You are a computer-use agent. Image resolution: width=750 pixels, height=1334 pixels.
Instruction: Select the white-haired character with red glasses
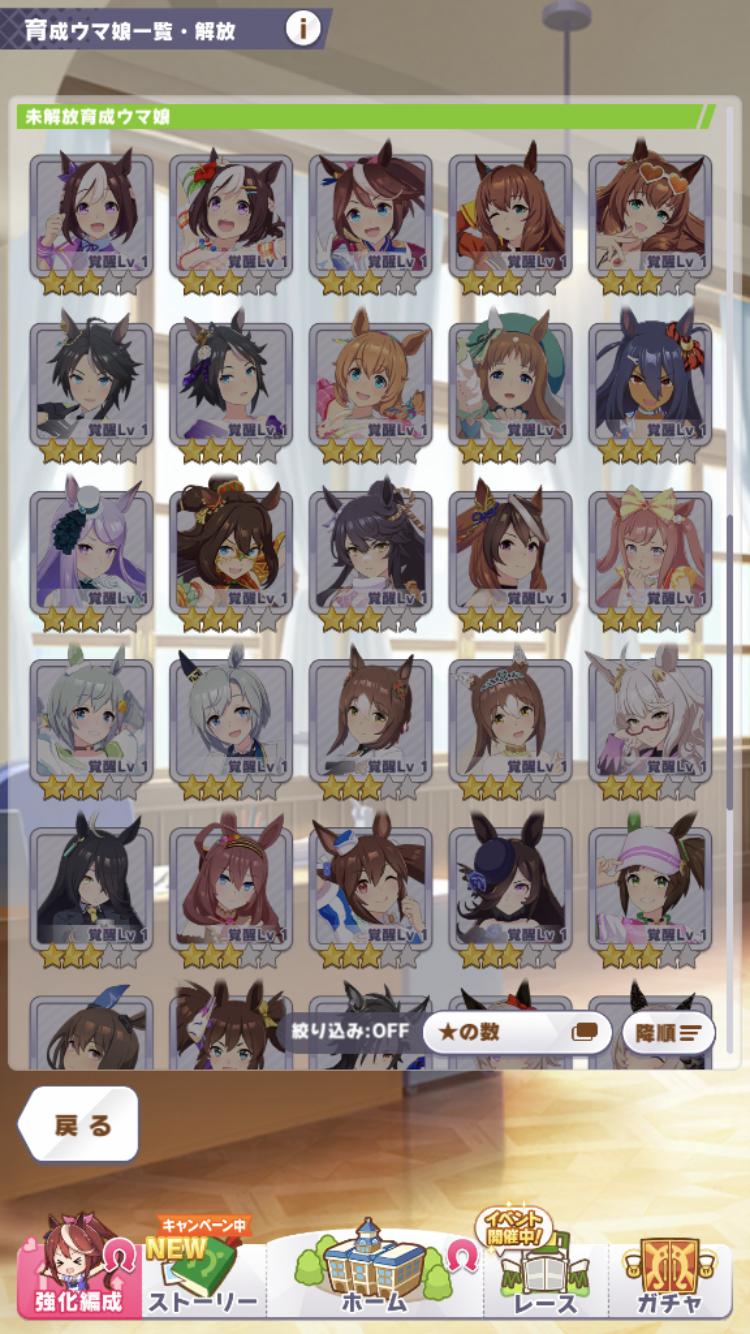(x=650, y=719)
